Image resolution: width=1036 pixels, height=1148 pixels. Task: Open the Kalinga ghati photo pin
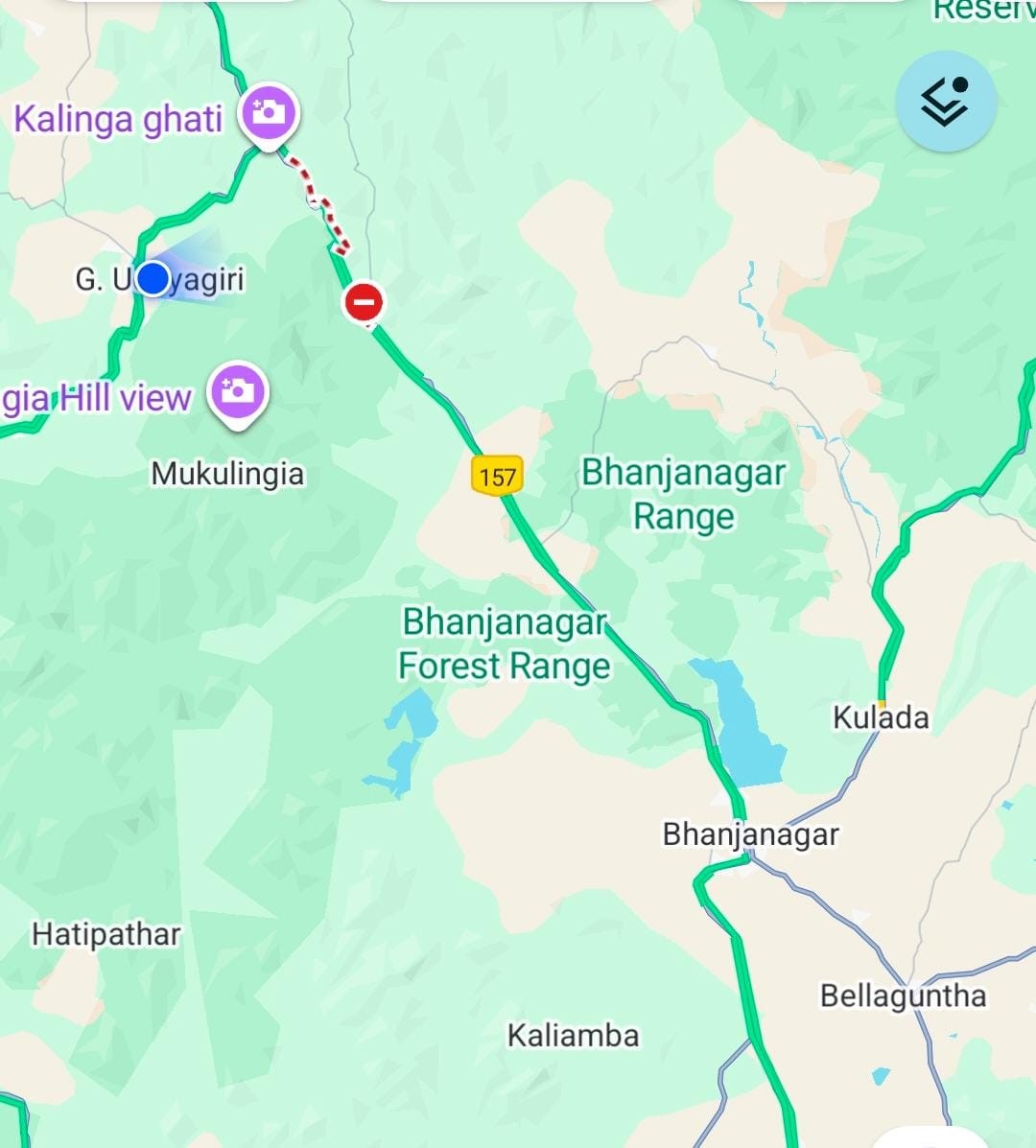click(269, 113)
